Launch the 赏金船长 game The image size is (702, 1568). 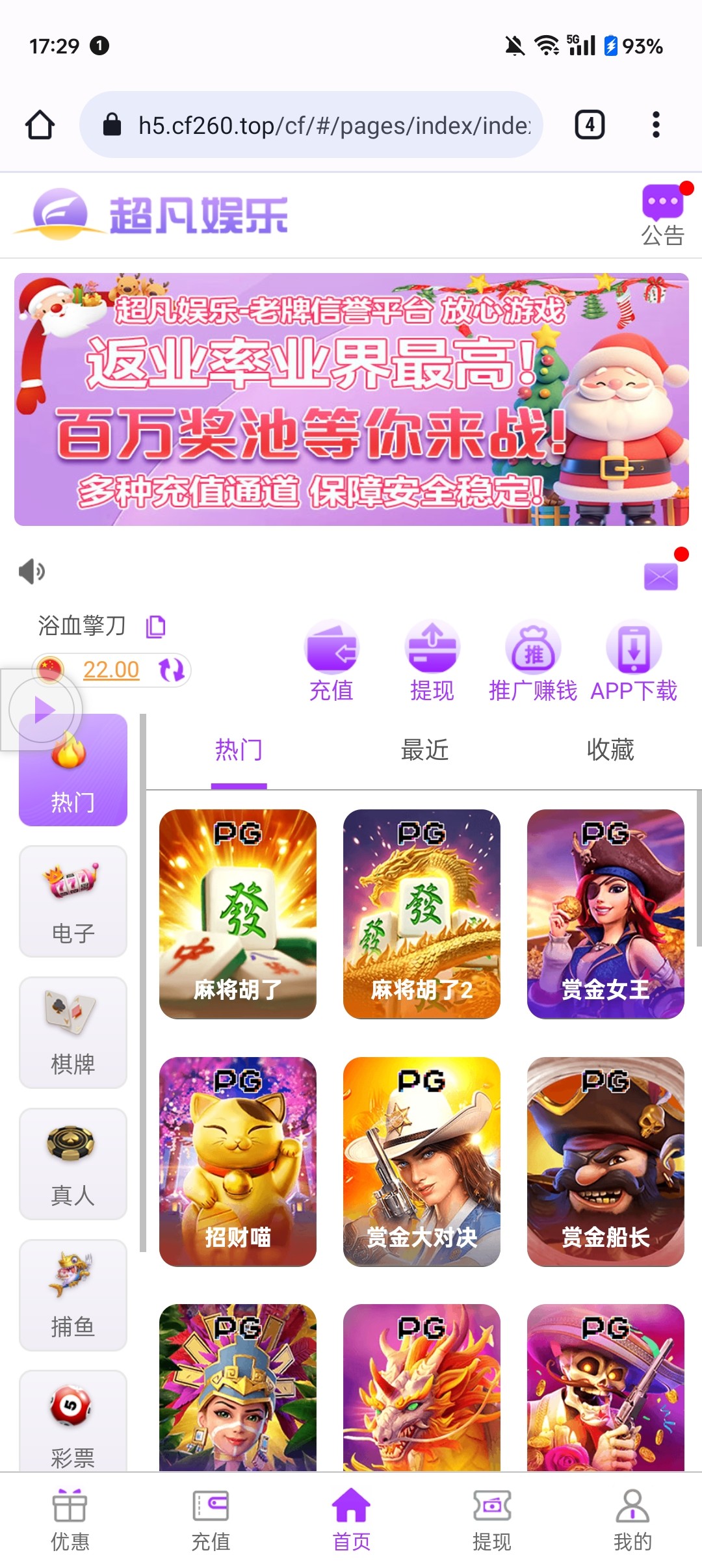[x=605, y=1161]
